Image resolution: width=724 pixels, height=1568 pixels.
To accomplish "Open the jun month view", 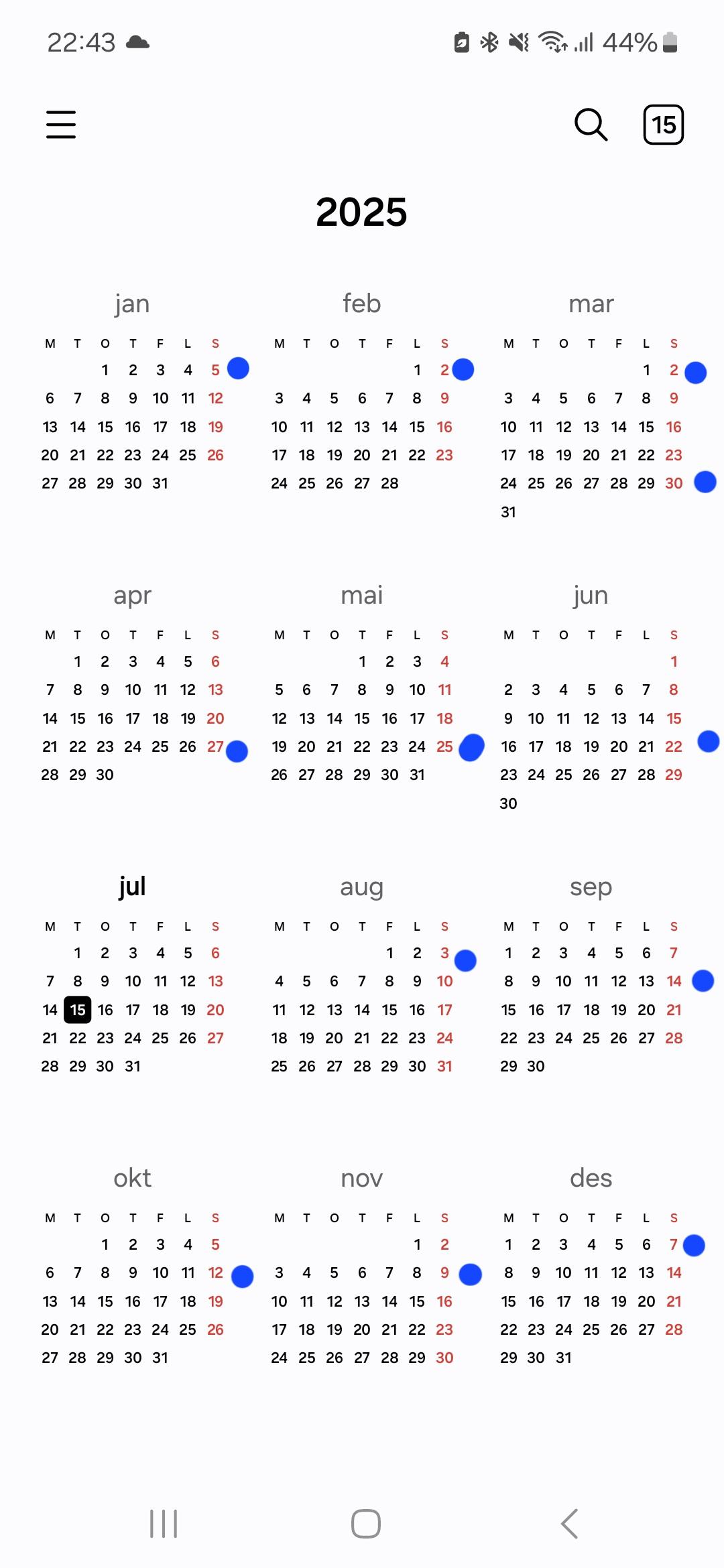I will pyautogui.click(x=591, y=596).
